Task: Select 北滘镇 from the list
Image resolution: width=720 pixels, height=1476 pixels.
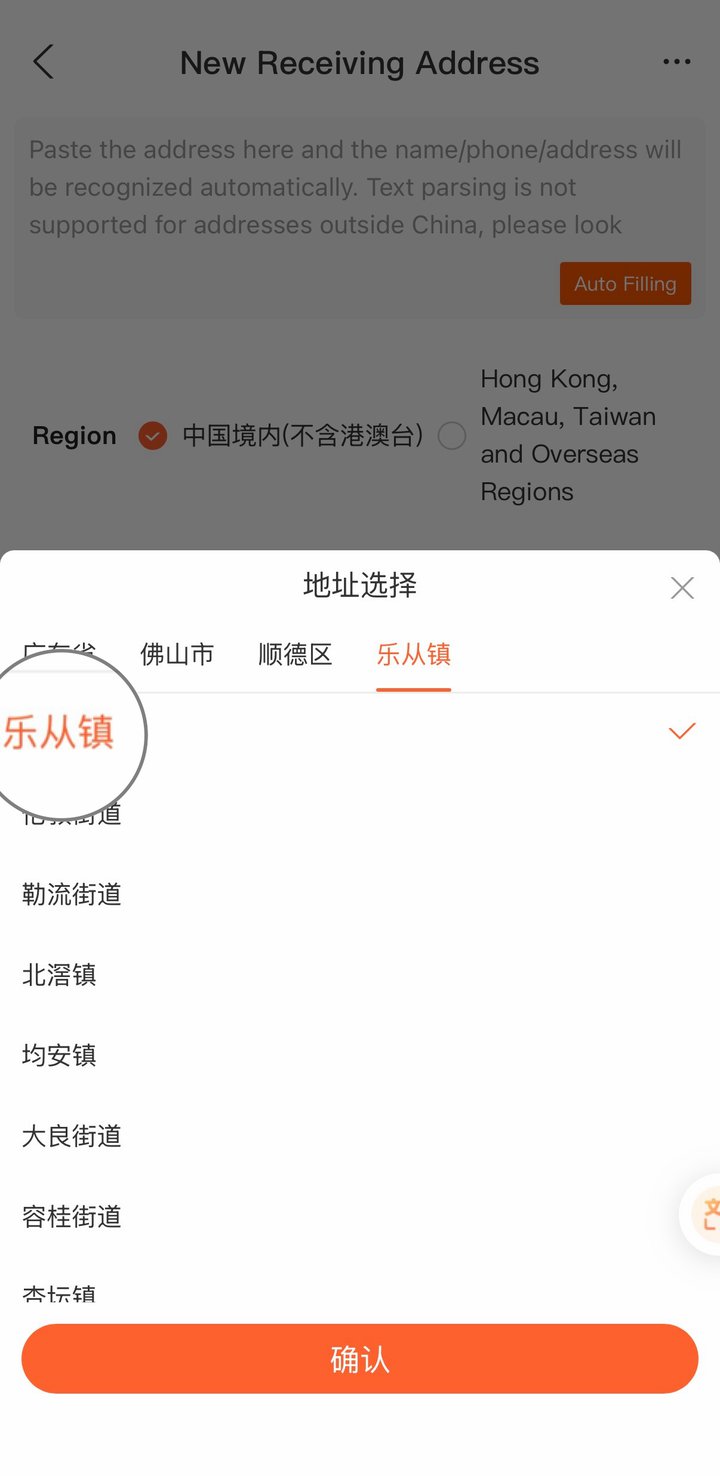Action: (360, 975)
